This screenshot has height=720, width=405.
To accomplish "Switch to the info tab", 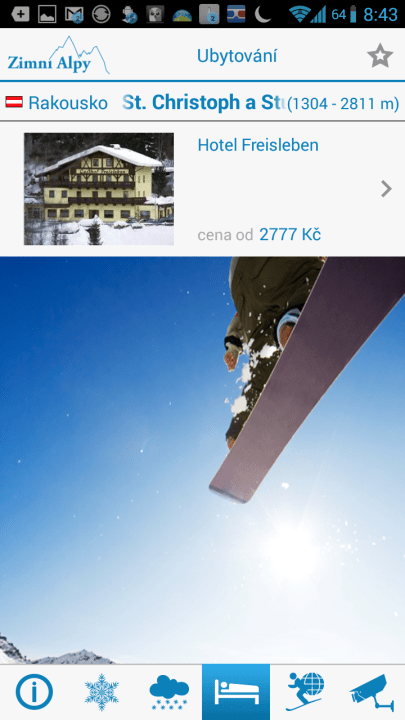I will point(34,692).
